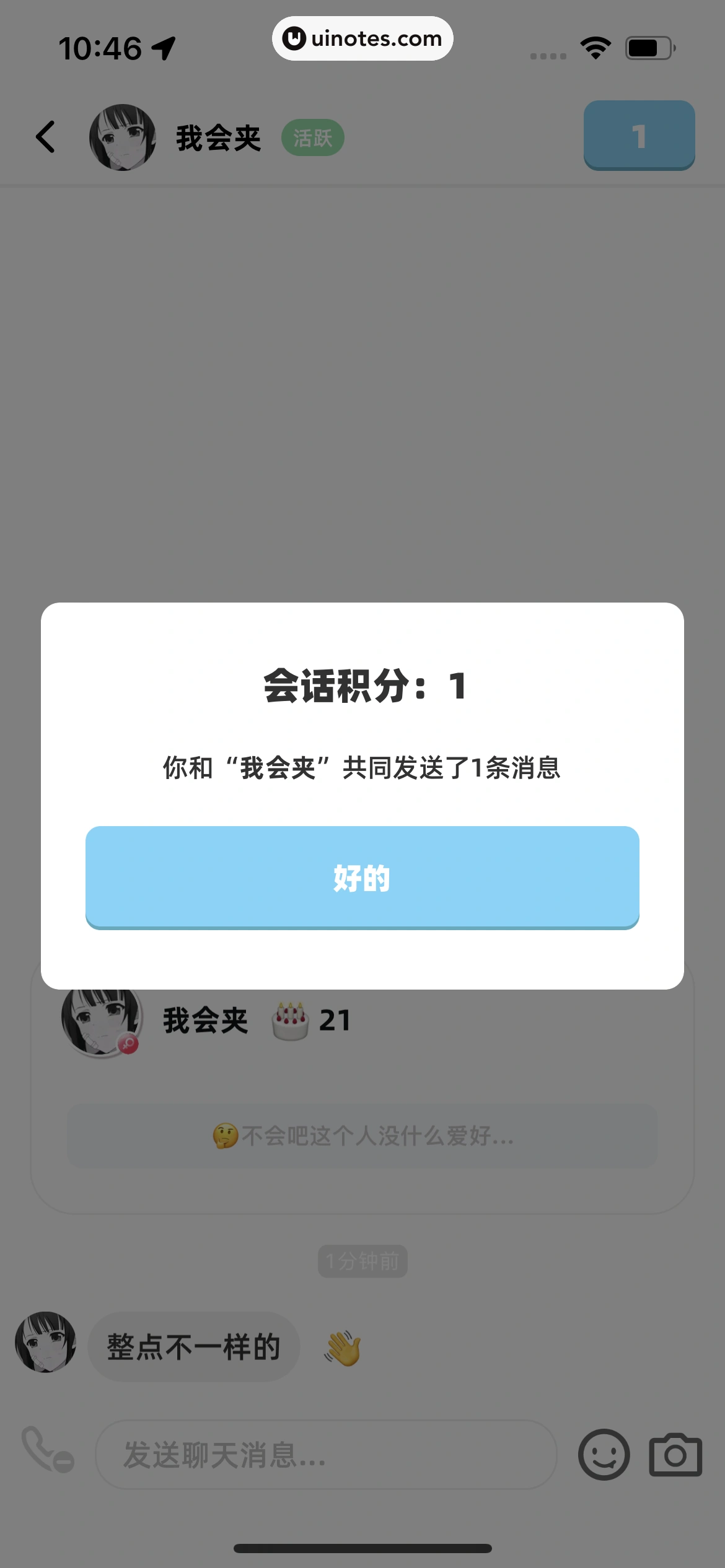Image resolution: width=725 pixels, height=1568 pixels.
Task: Tap the avatar on the 我会夹 profile card
Action: (102, 1022)
